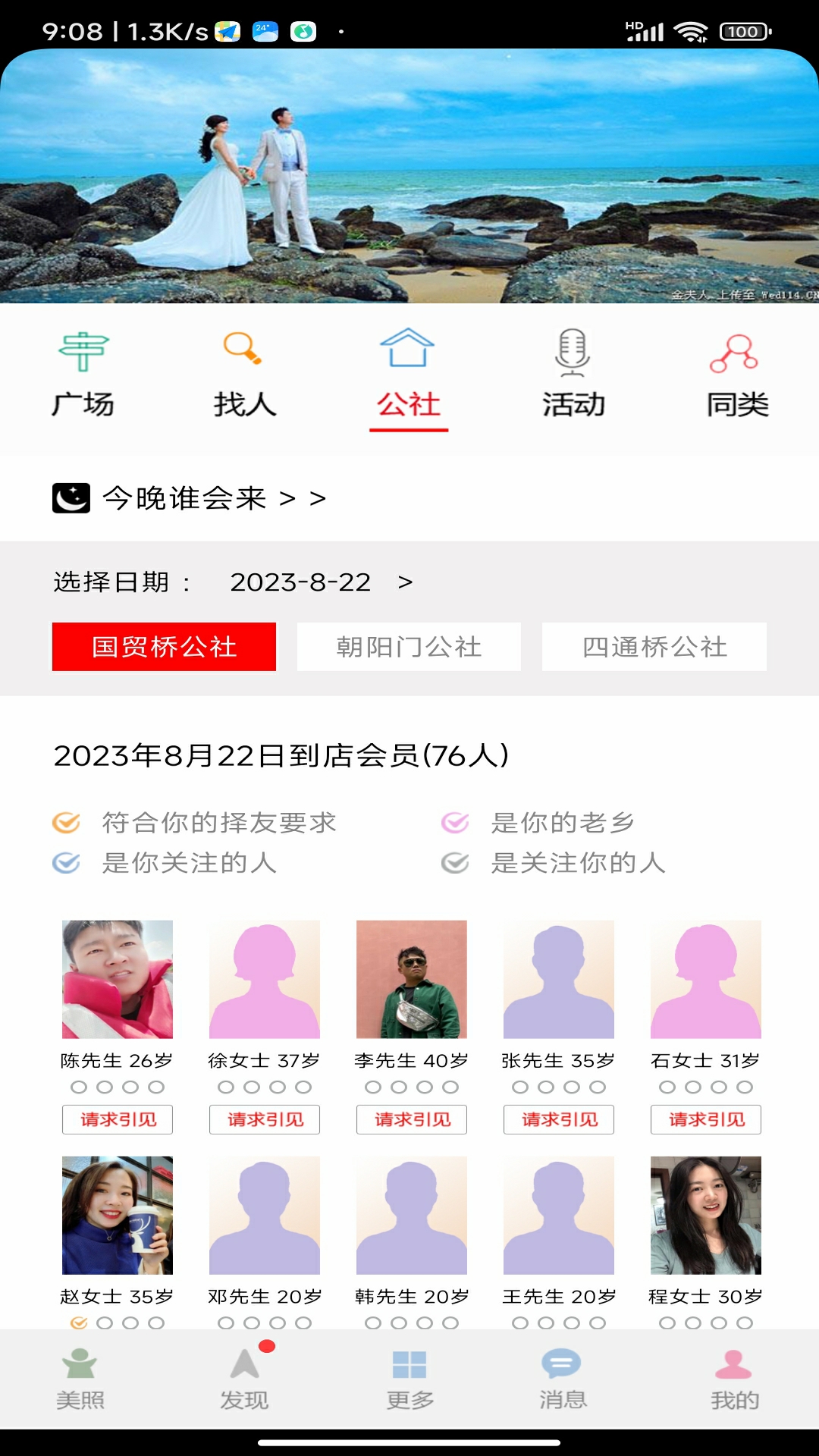Request introduction to 李先生 40岁
The width and height of the screenshot is (819, 1456).
pyautogui.click(x=412, y=1119)
